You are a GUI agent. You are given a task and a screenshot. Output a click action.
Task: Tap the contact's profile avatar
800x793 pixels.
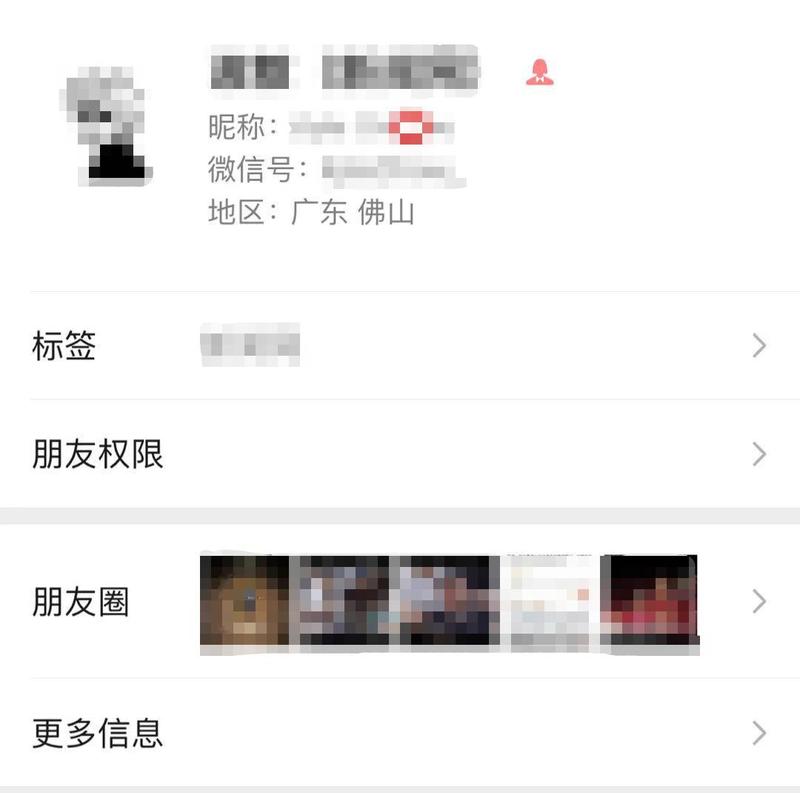pyautogui.click(x=108, y=125)
